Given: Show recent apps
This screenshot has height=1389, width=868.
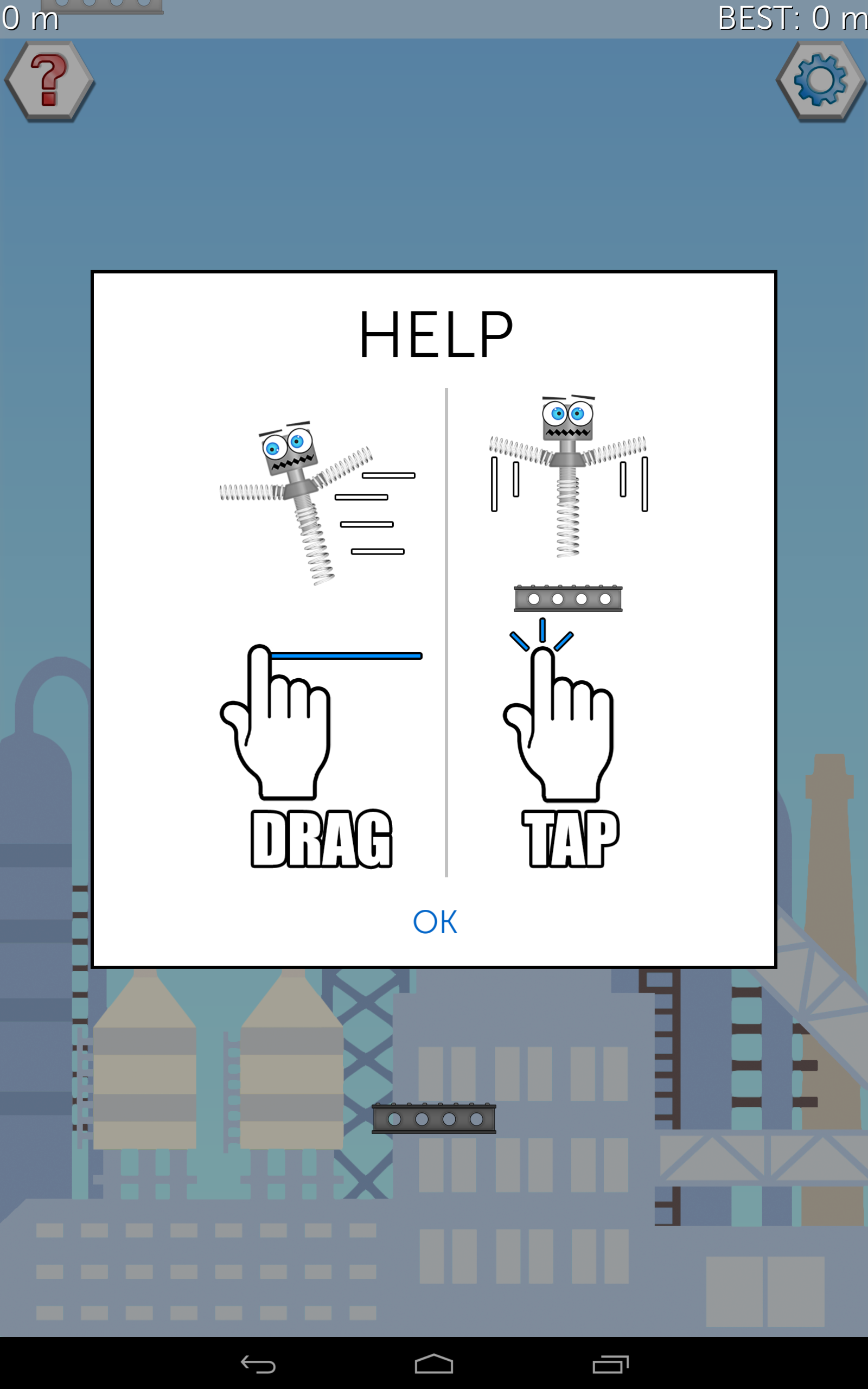Looking at the screenshot, I should pos(610,1365).
